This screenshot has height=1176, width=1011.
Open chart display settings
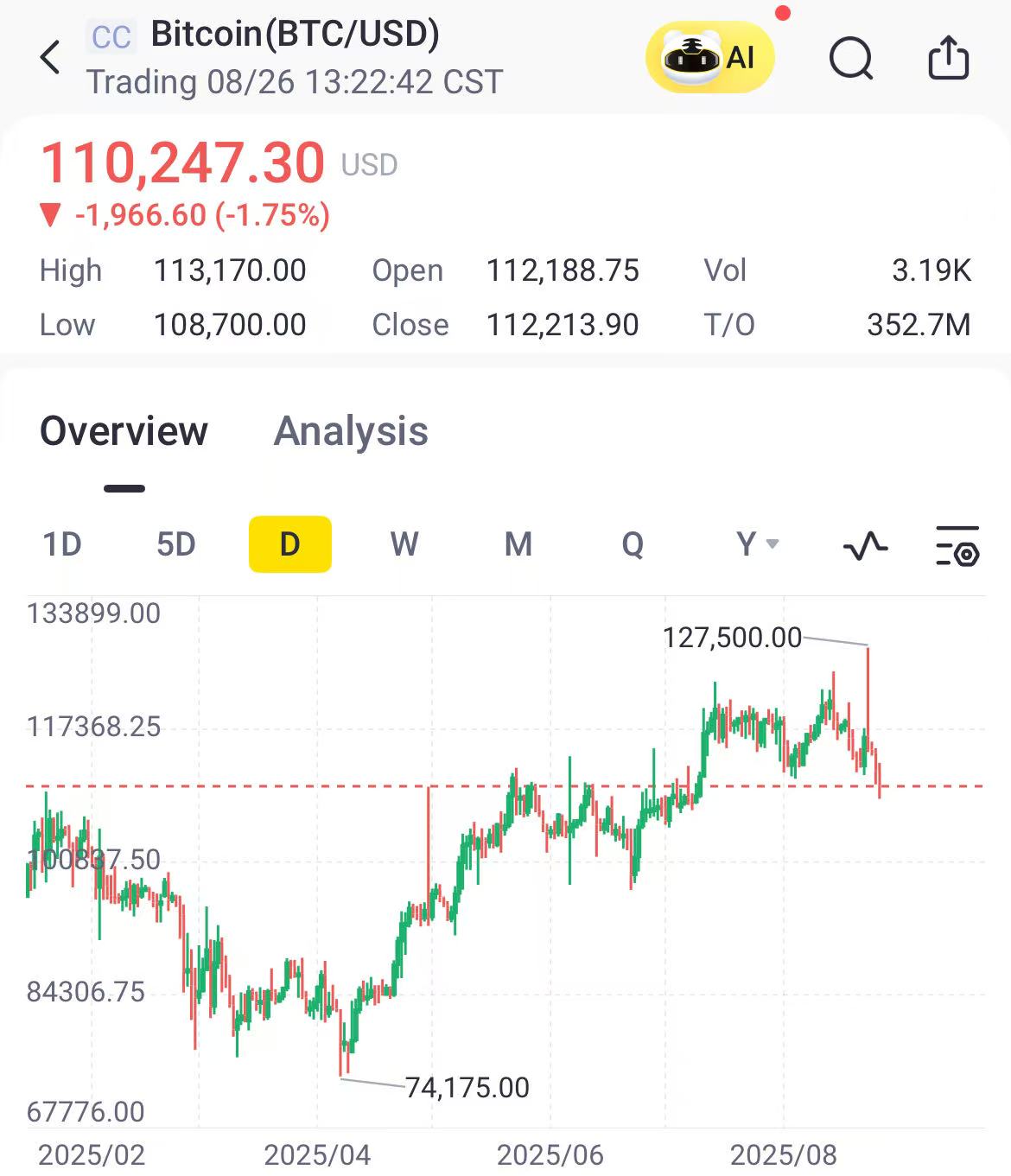(957, 546)
